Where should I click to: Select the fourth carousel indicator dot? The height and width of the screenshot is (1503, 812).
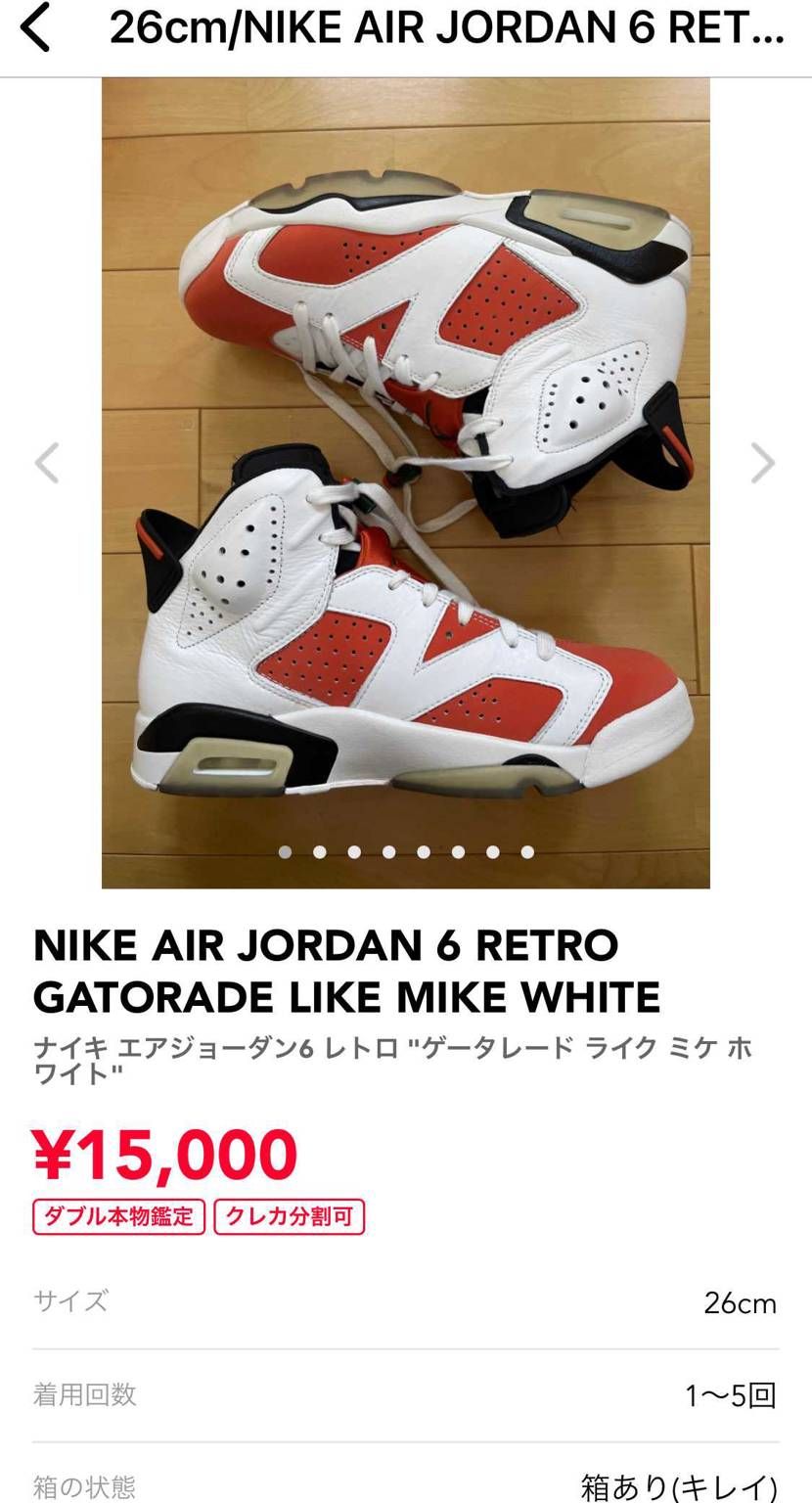pyautogui.click(x=389, y=852)
